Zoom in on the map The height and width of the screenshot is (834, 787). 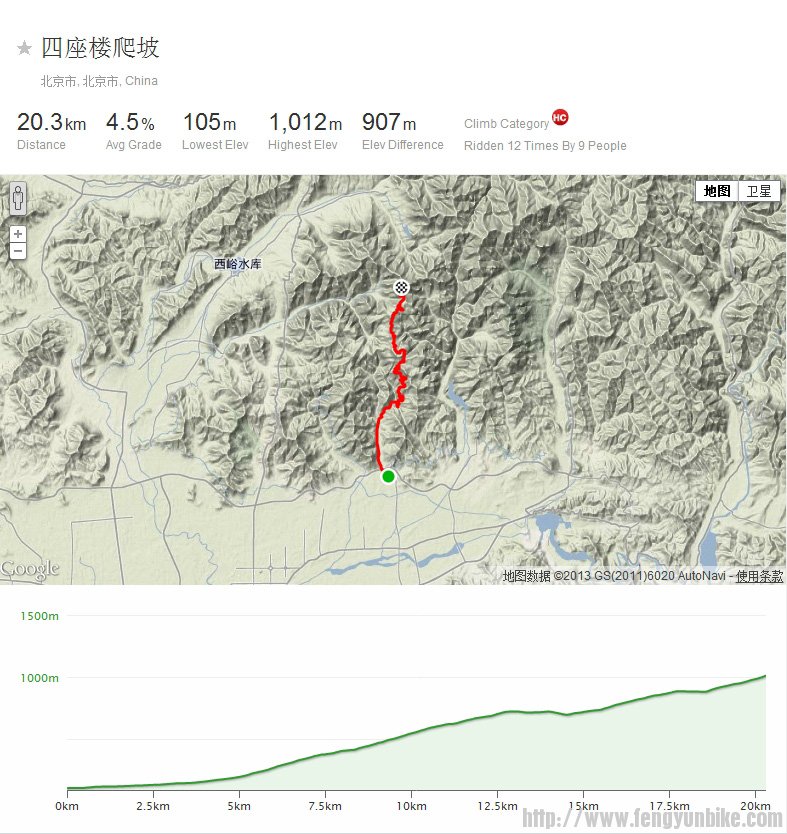[18, 234]
